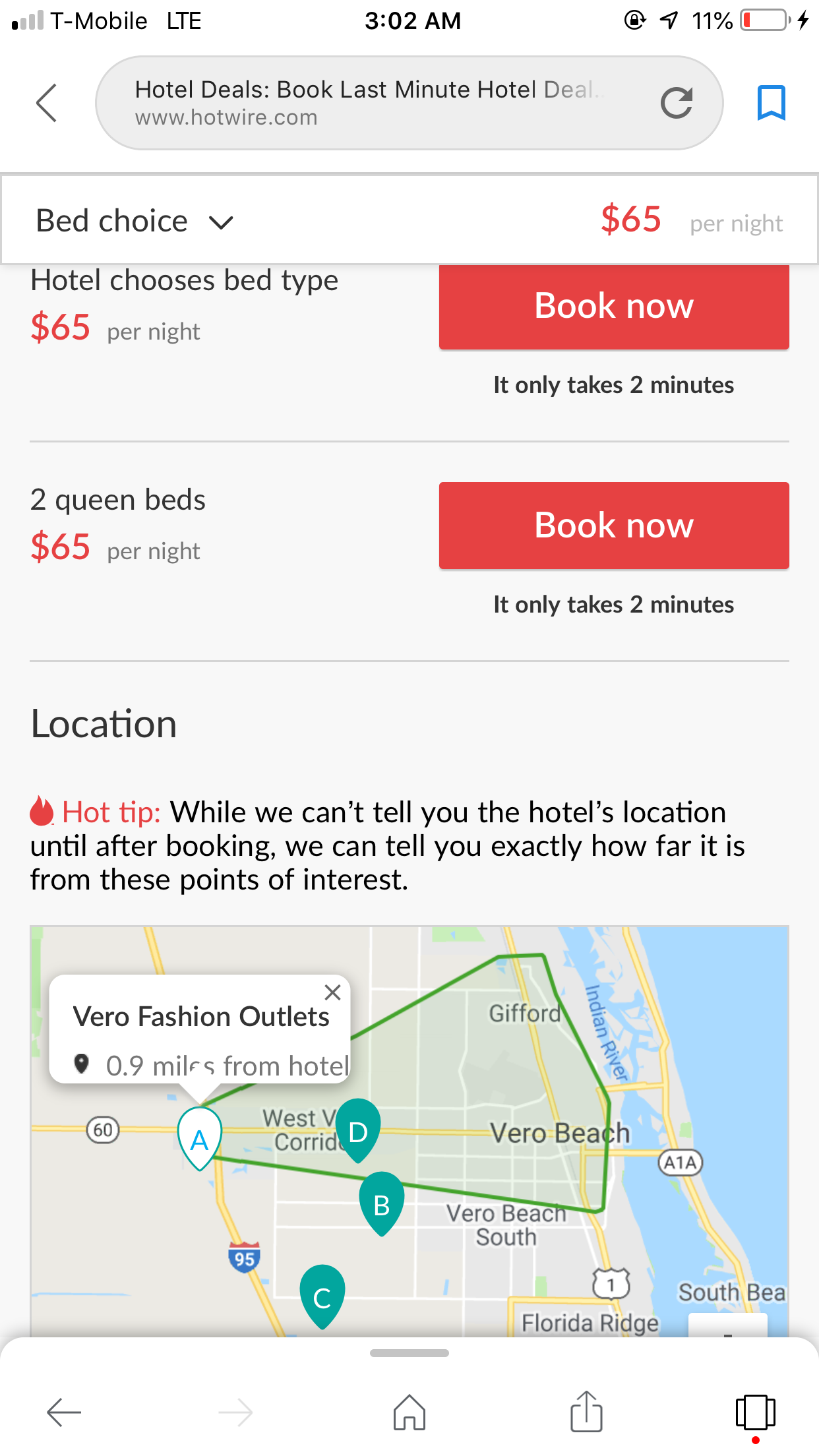Image resolution: width=819 pixels, height=1456 pixels.
Task: Book now for 2 queen beds
Action: (x=614, y=526)
